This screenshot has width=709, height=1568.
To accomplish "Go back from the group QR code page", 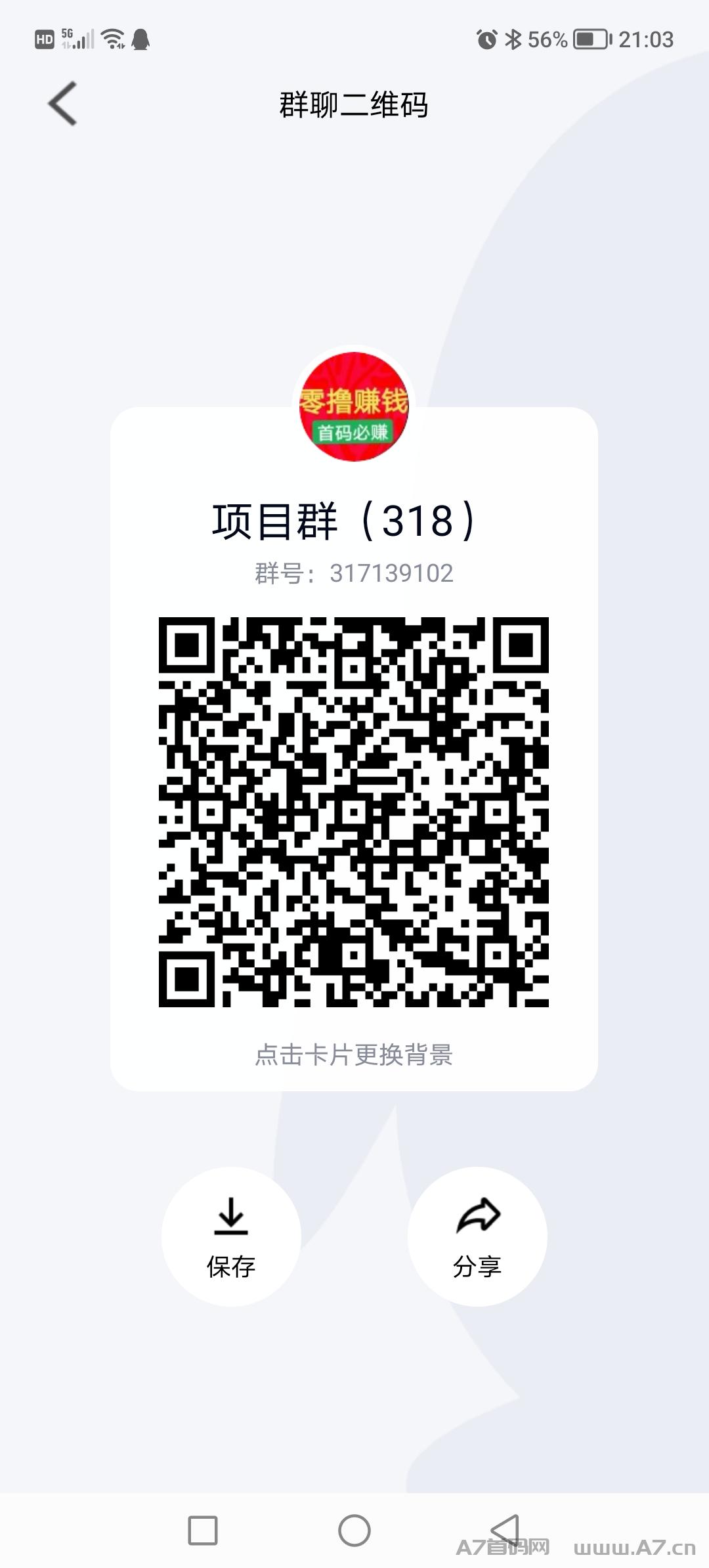I will [x=62, y=104].
